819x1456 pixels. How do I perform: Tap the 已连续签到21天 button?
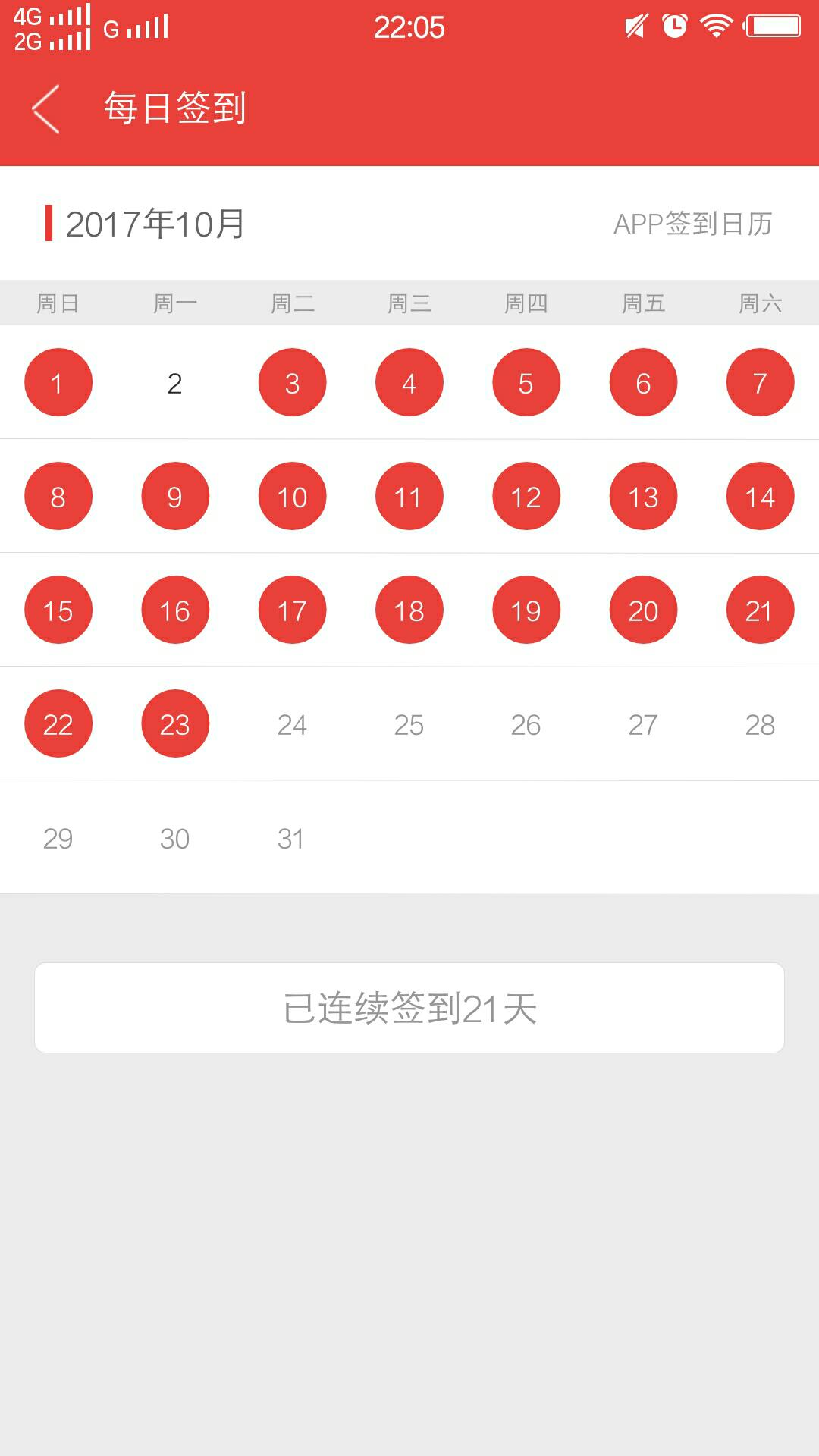[x=409, y=1008]
